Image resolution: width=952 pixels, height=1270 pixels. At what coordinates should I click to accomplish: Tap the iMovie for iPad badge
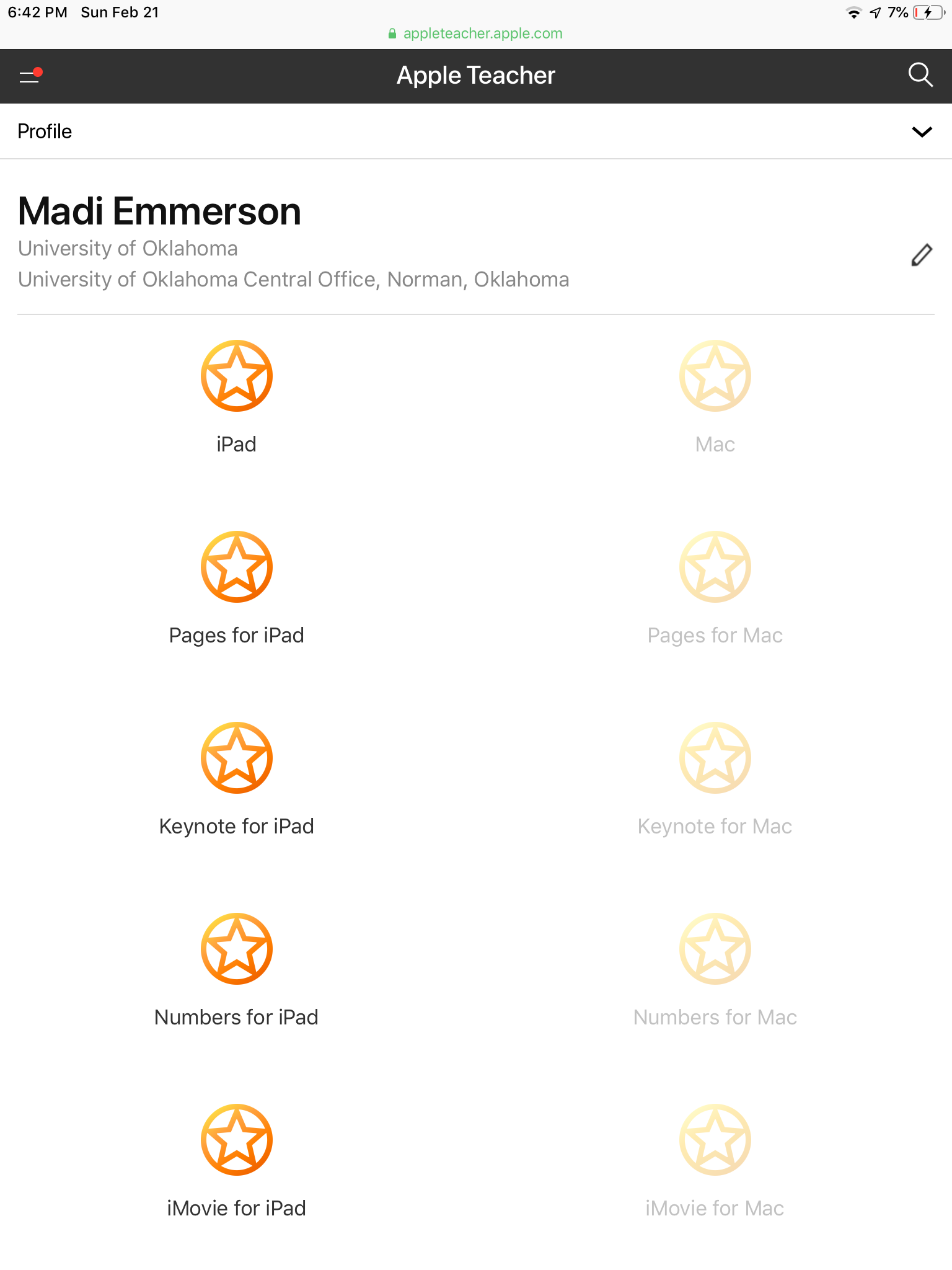(x=236, y=1140)
